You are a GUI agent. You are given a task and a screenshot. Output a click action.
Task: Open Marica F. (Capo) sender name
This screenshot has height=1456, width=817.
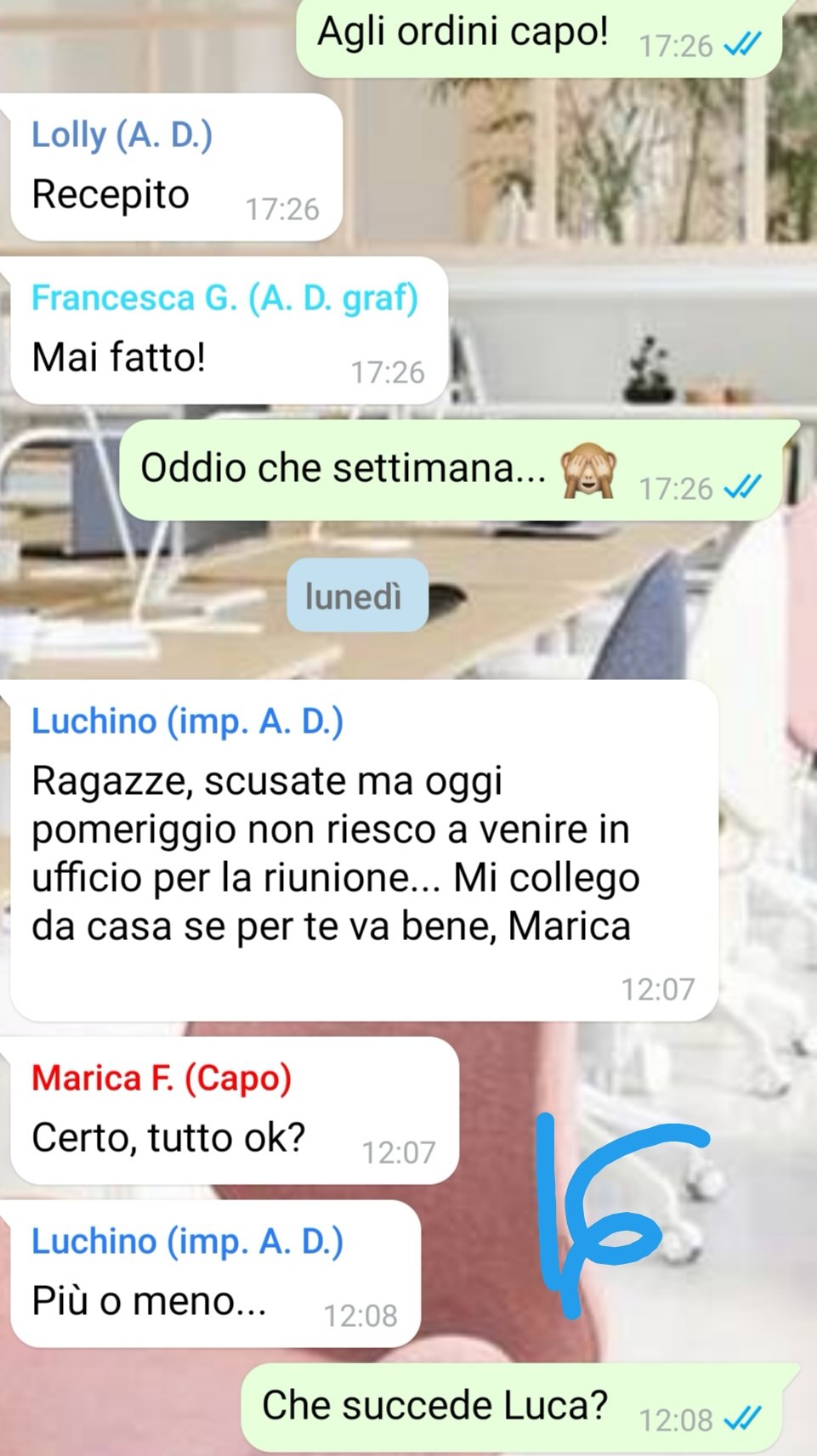tap(162, 1079)
